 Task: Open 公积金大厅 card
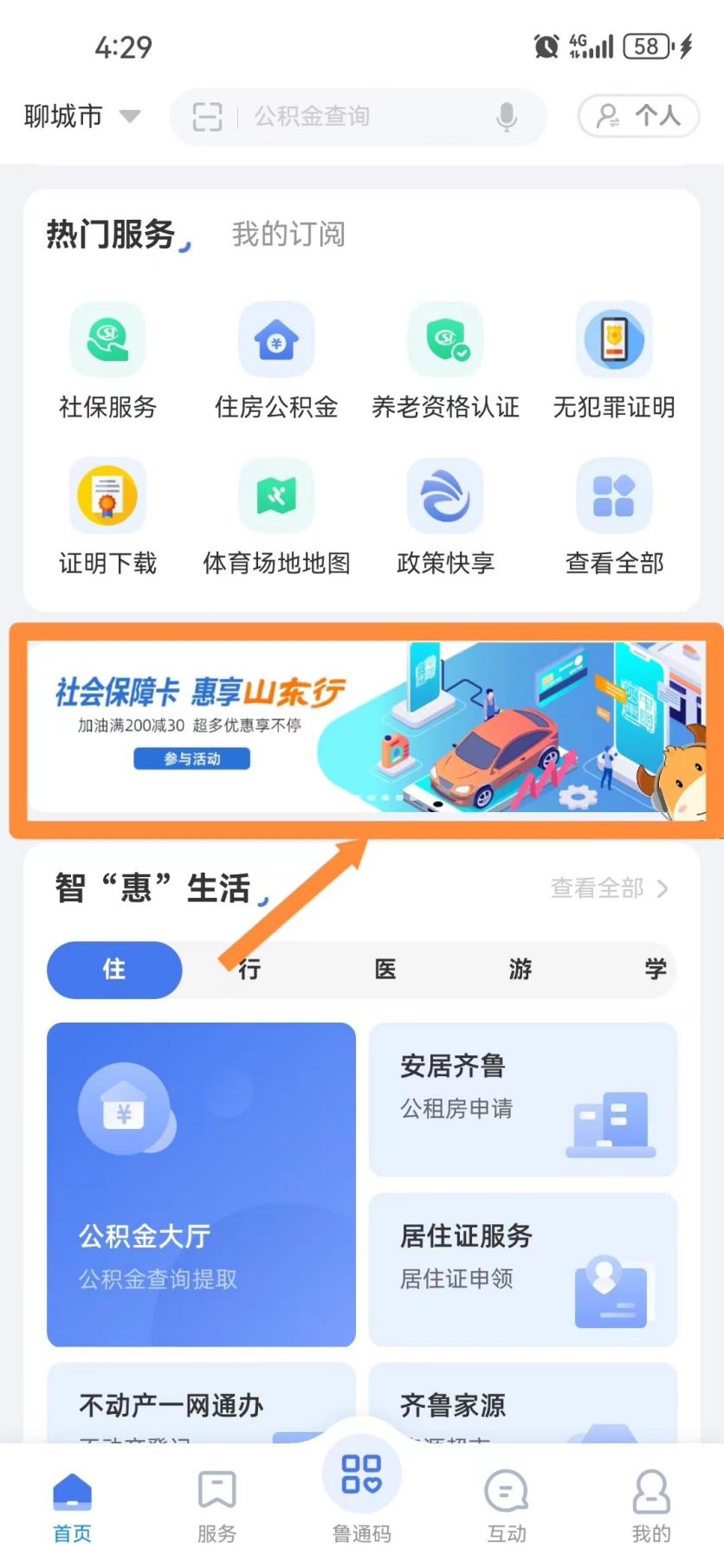[201, 1184]
